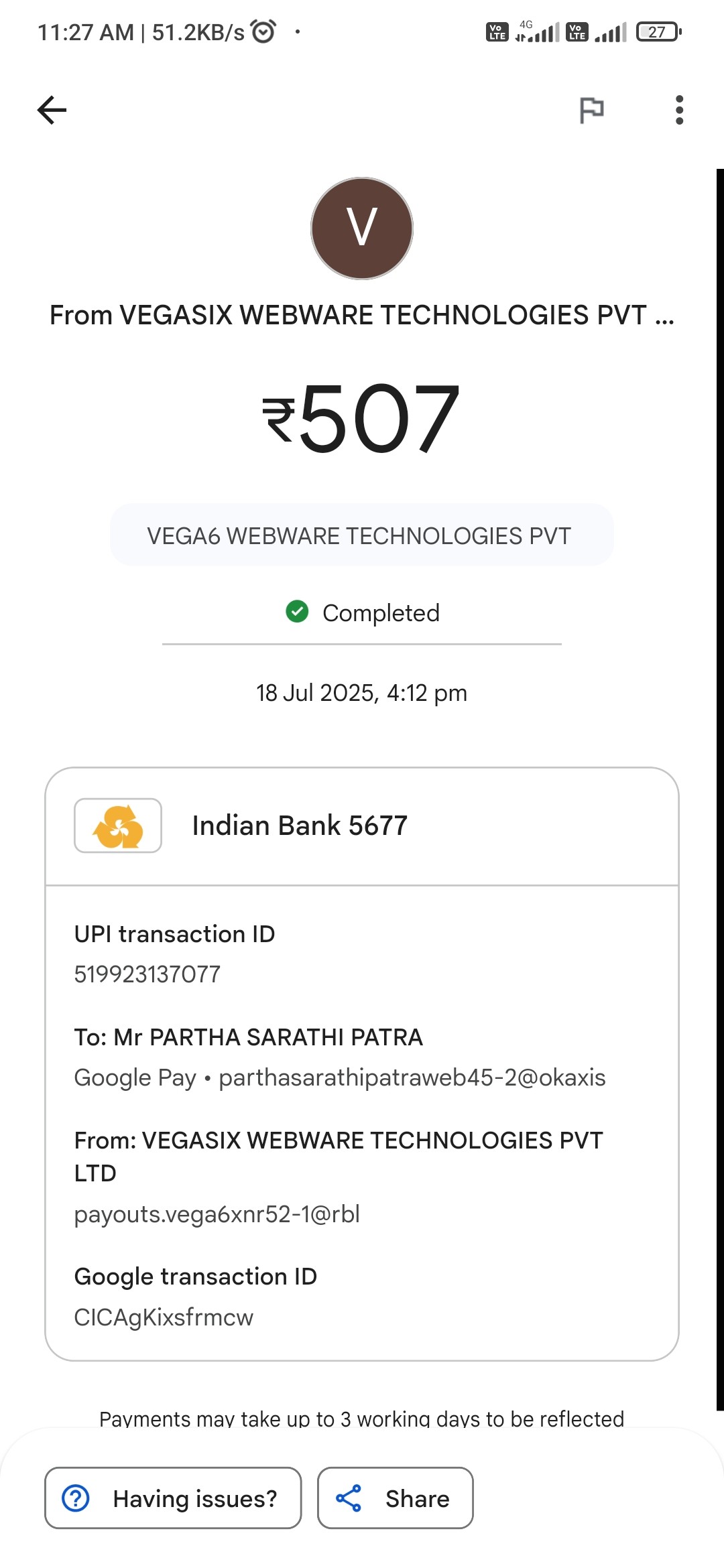Open the three-dot overflow menu

point(679,110)
